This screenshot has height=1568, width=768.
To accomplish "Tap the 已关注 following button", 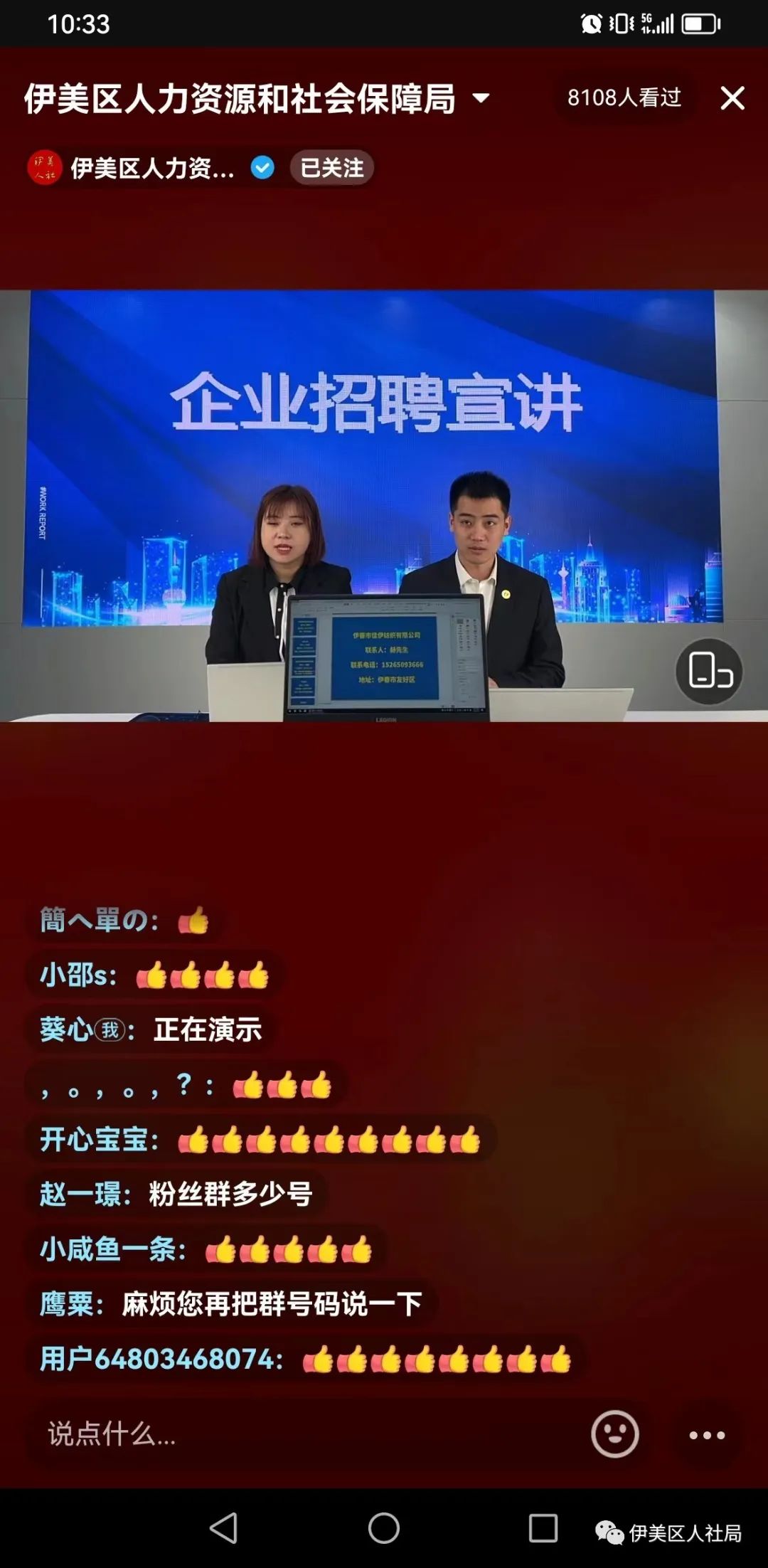I will [331, 168].
